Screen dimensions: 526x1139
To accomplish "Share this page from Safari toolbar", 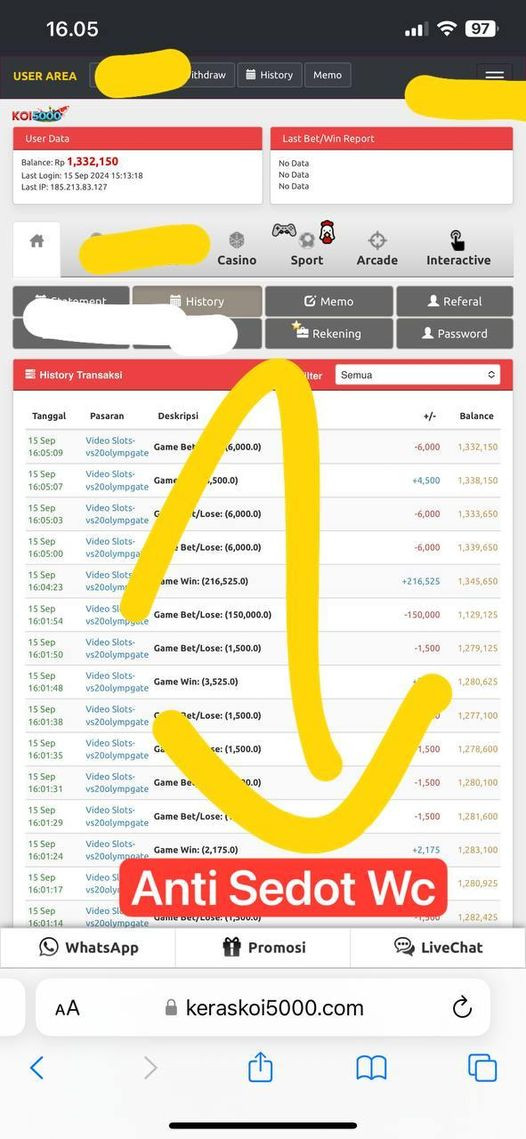I will (x=260, y=1066).
